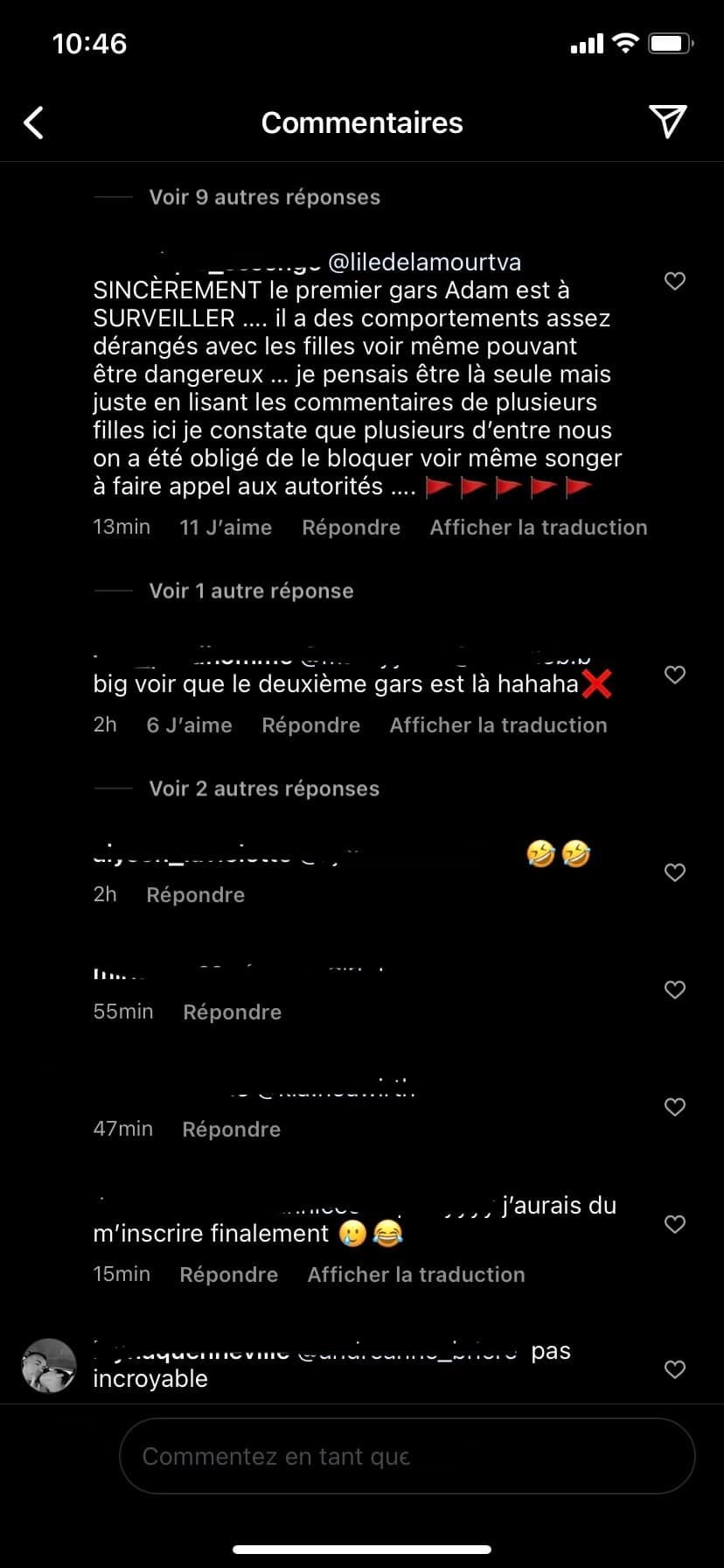Screen dimensions: 724x1568
Task: Reply to the comment posted 13min ago
Action: click(x=351, y=528)
